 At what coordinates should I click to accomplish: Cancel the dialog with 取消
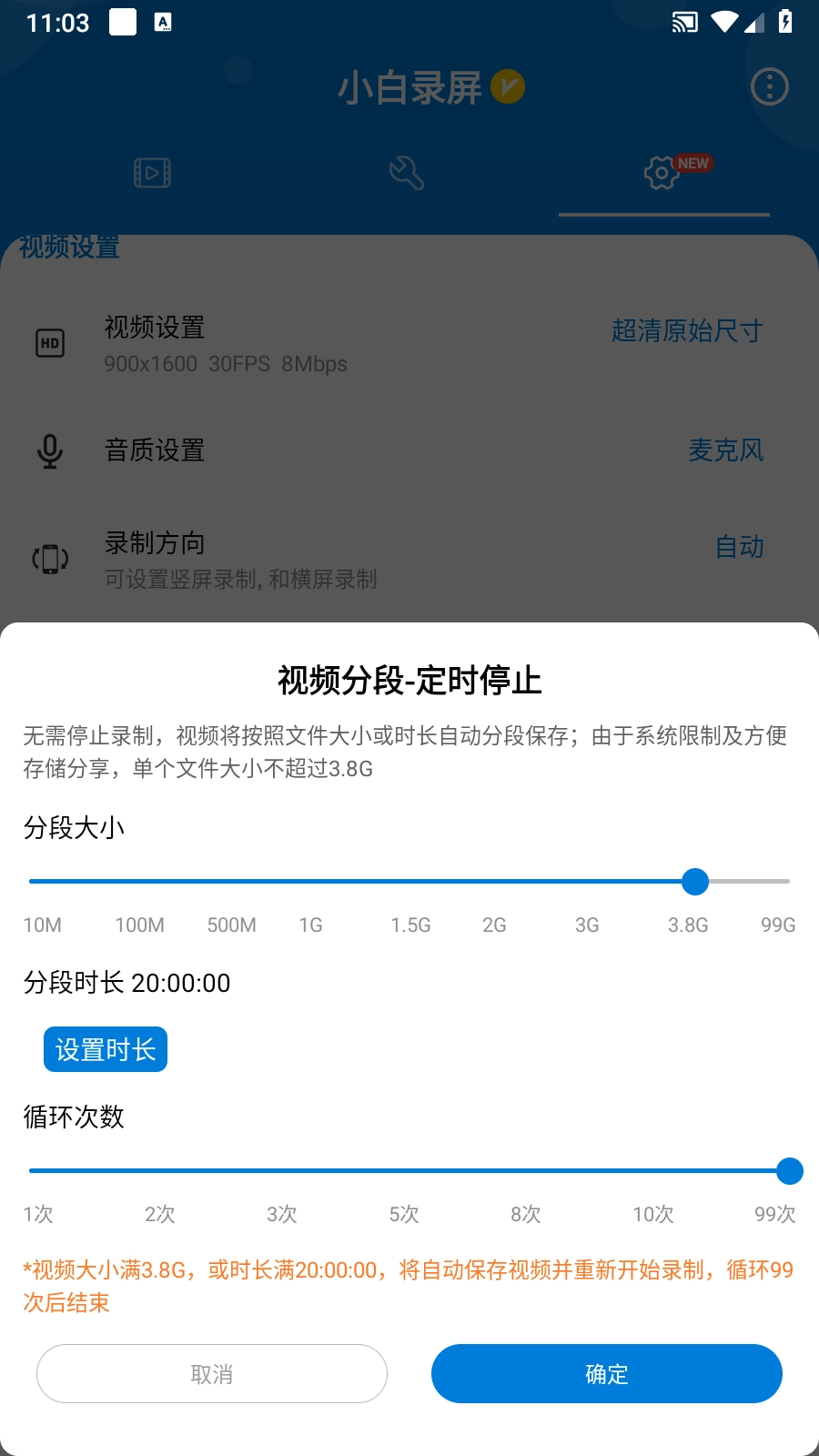click(211, 1374)
